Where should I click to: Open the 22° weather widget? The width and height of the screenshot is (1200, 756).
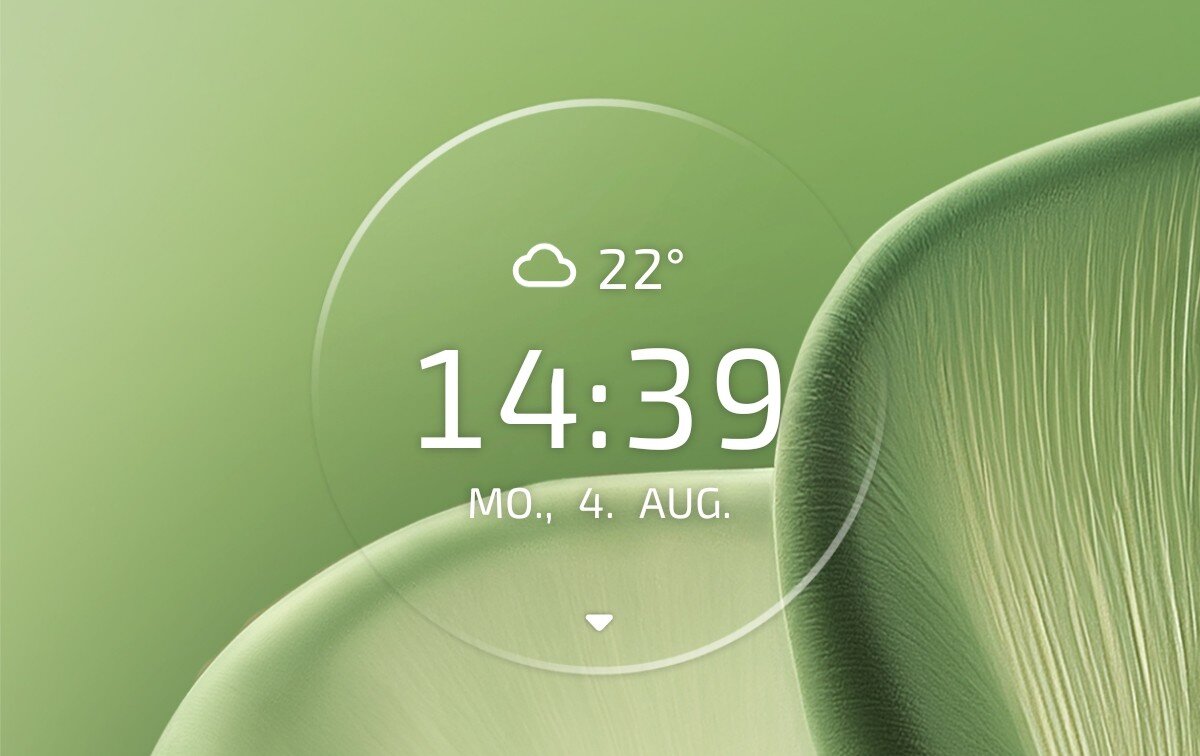click(599, 270)
